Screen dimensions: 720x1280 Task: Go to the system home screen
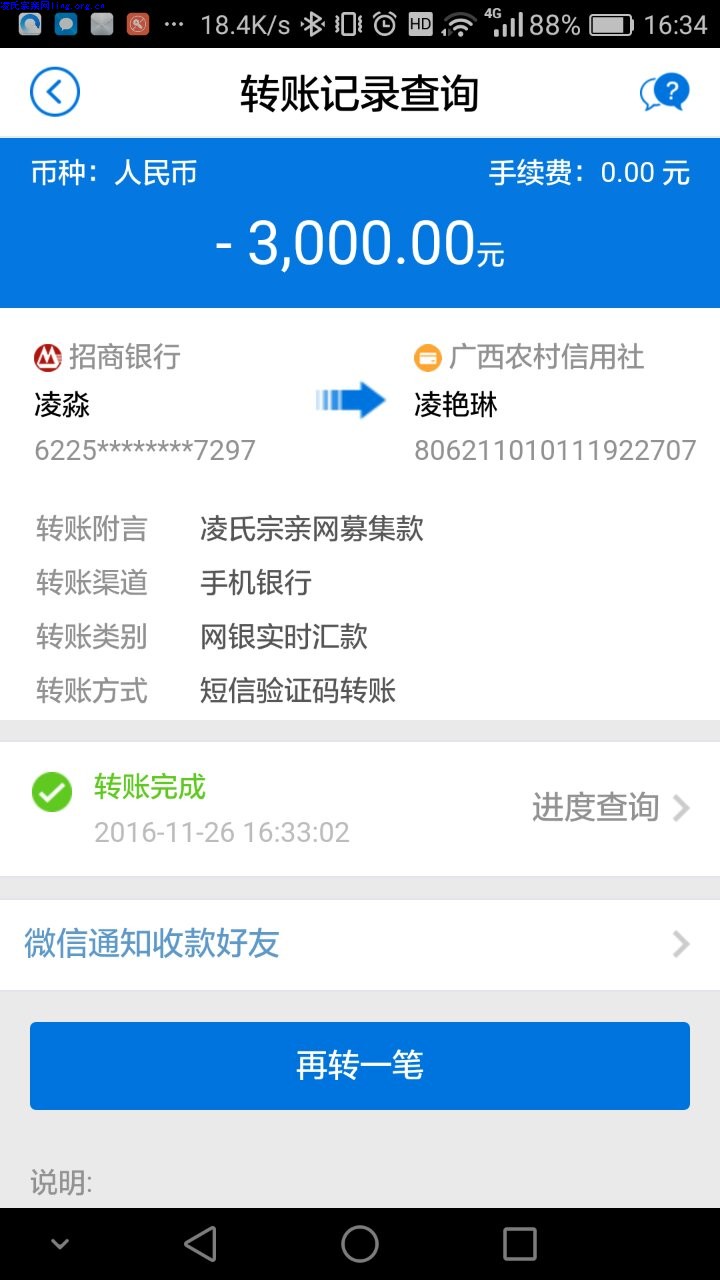(360, 1244)
